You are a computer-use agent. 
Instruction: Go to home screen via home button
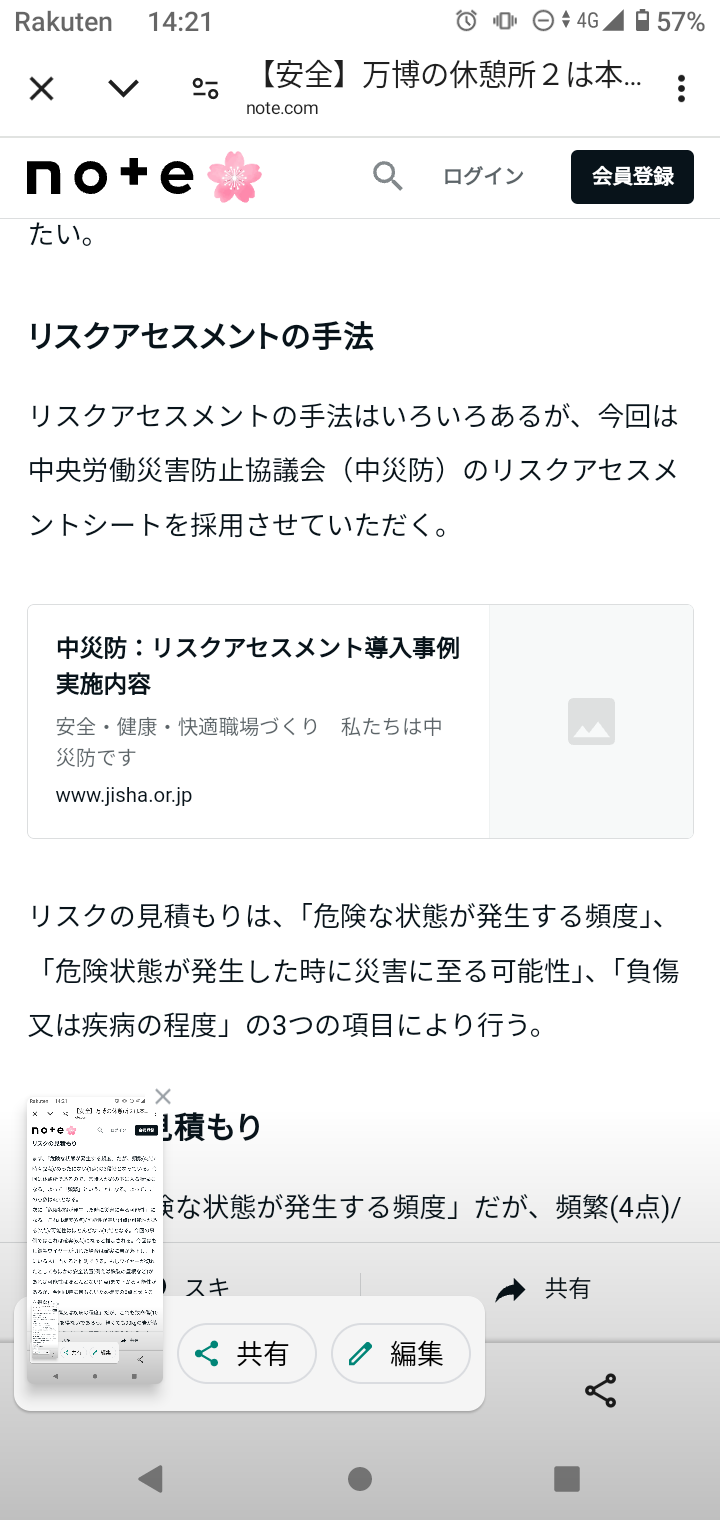click(360, 1479)
